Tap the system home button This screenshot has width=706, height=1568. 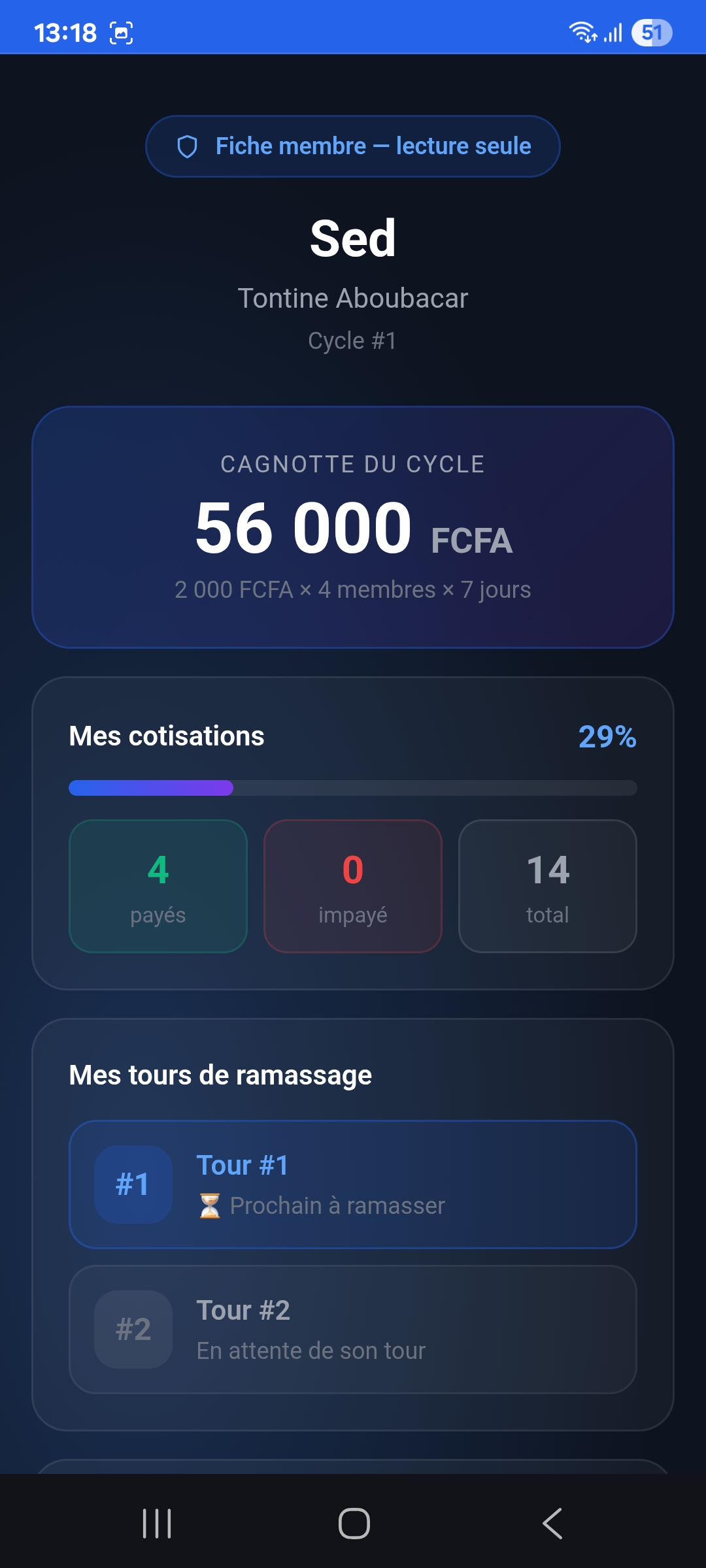point(354,1524)
